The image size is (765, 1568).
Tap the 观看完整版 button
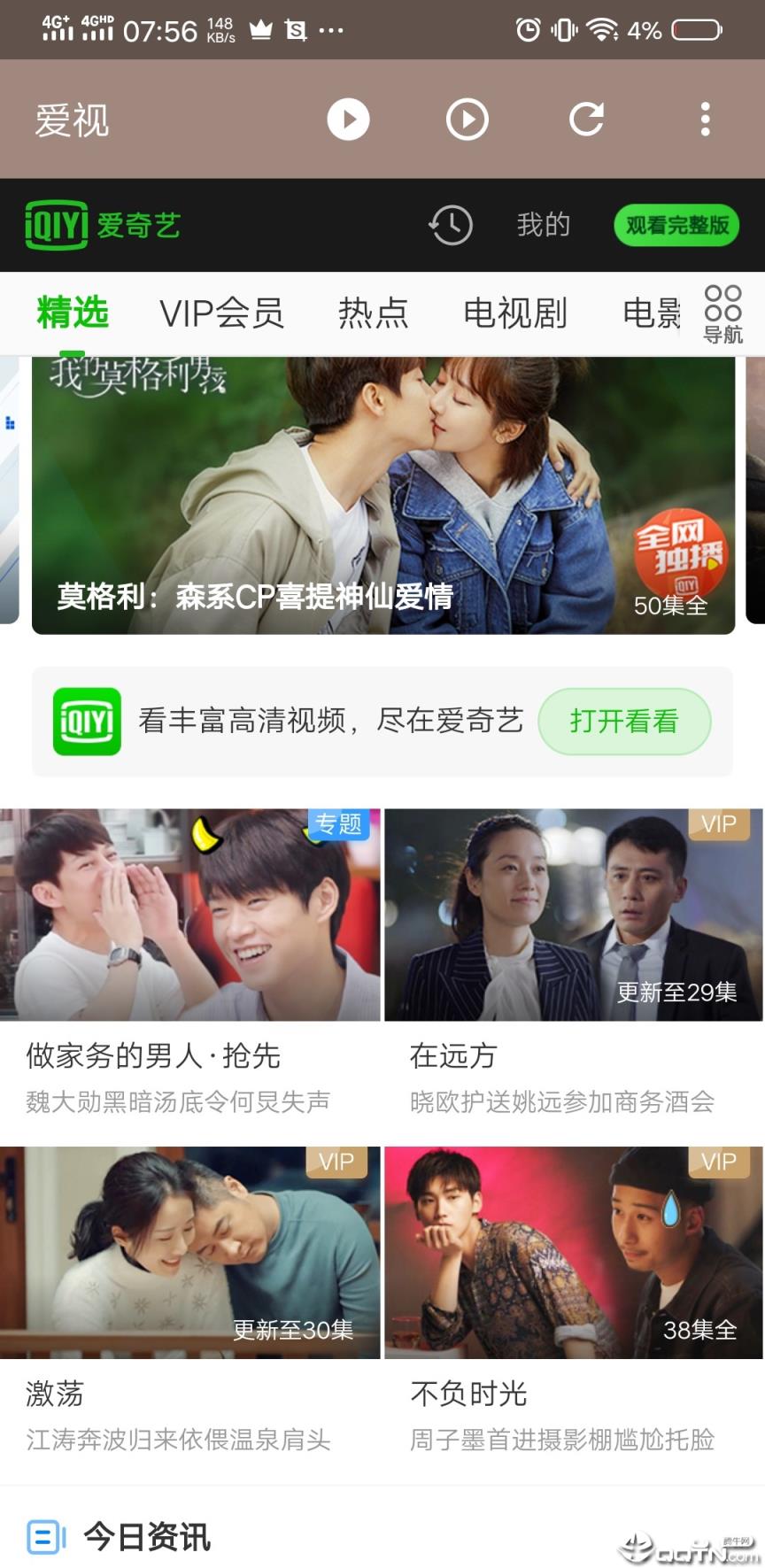[x=676, y=226]
